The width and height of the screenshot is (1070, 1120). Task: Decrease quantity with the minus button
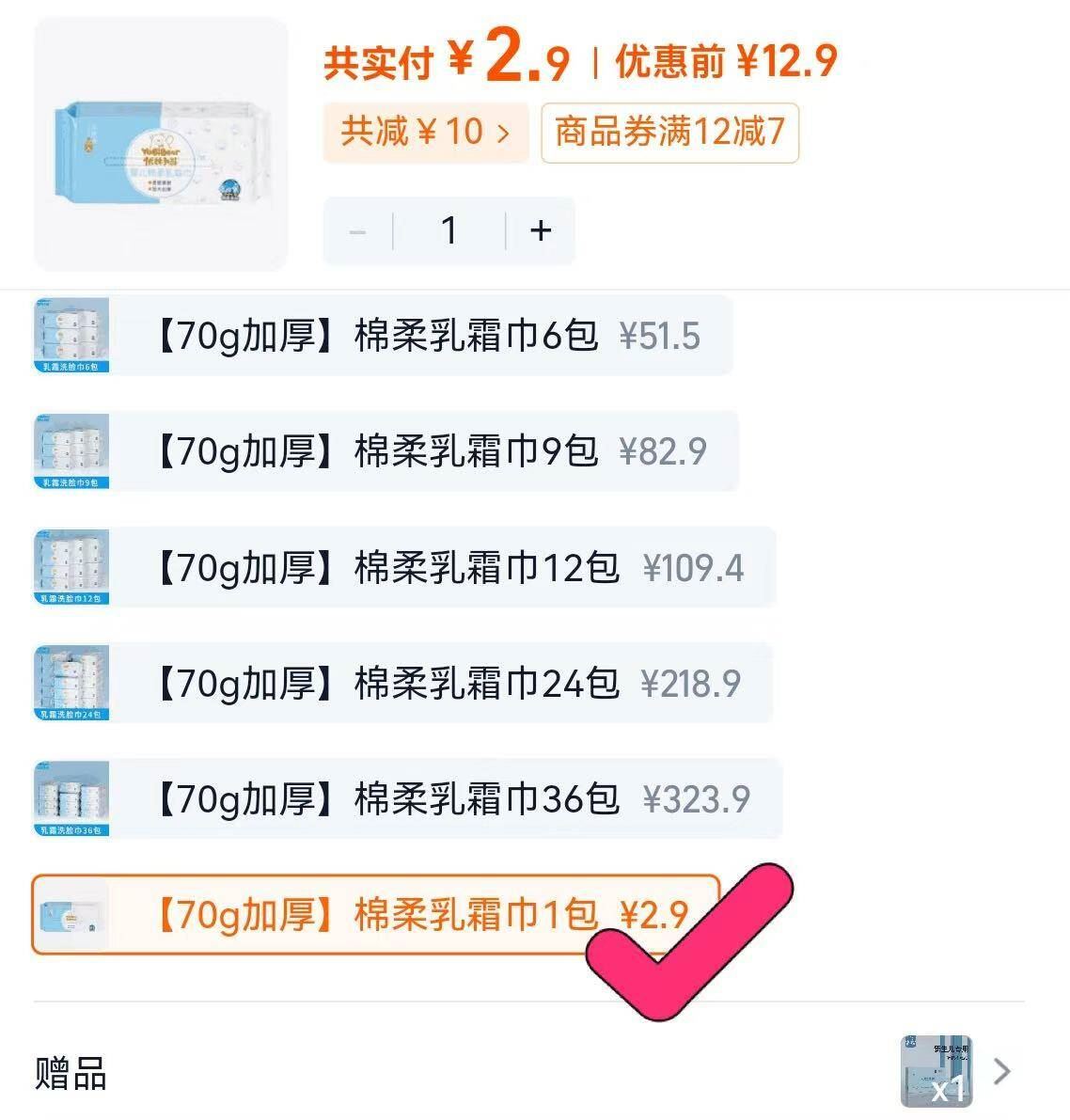click(357, 230)
